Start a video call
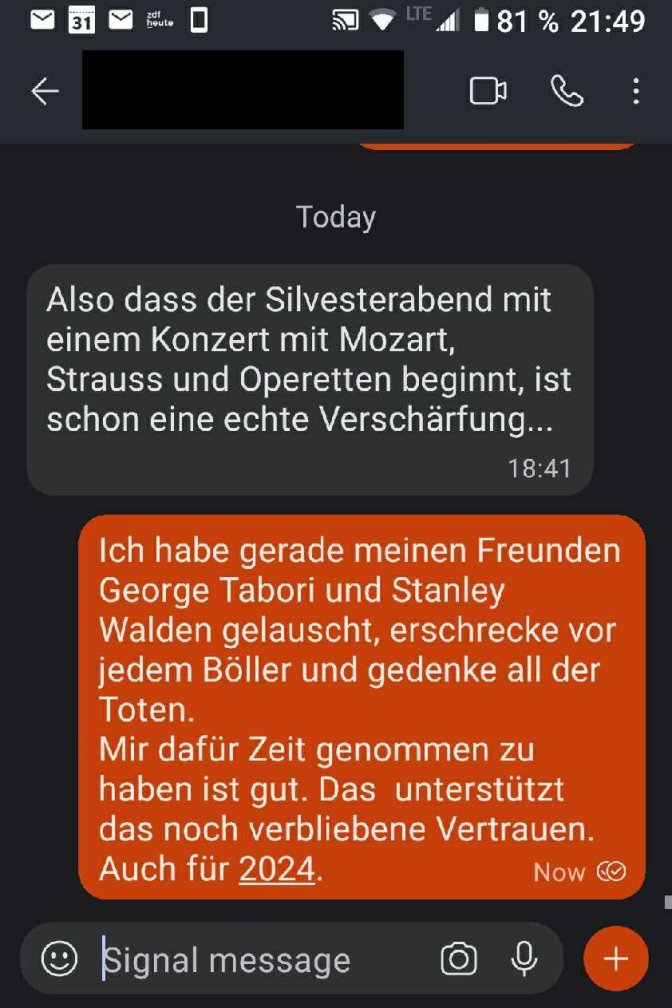The image size is (672, 1008). (x=488, y=91)
